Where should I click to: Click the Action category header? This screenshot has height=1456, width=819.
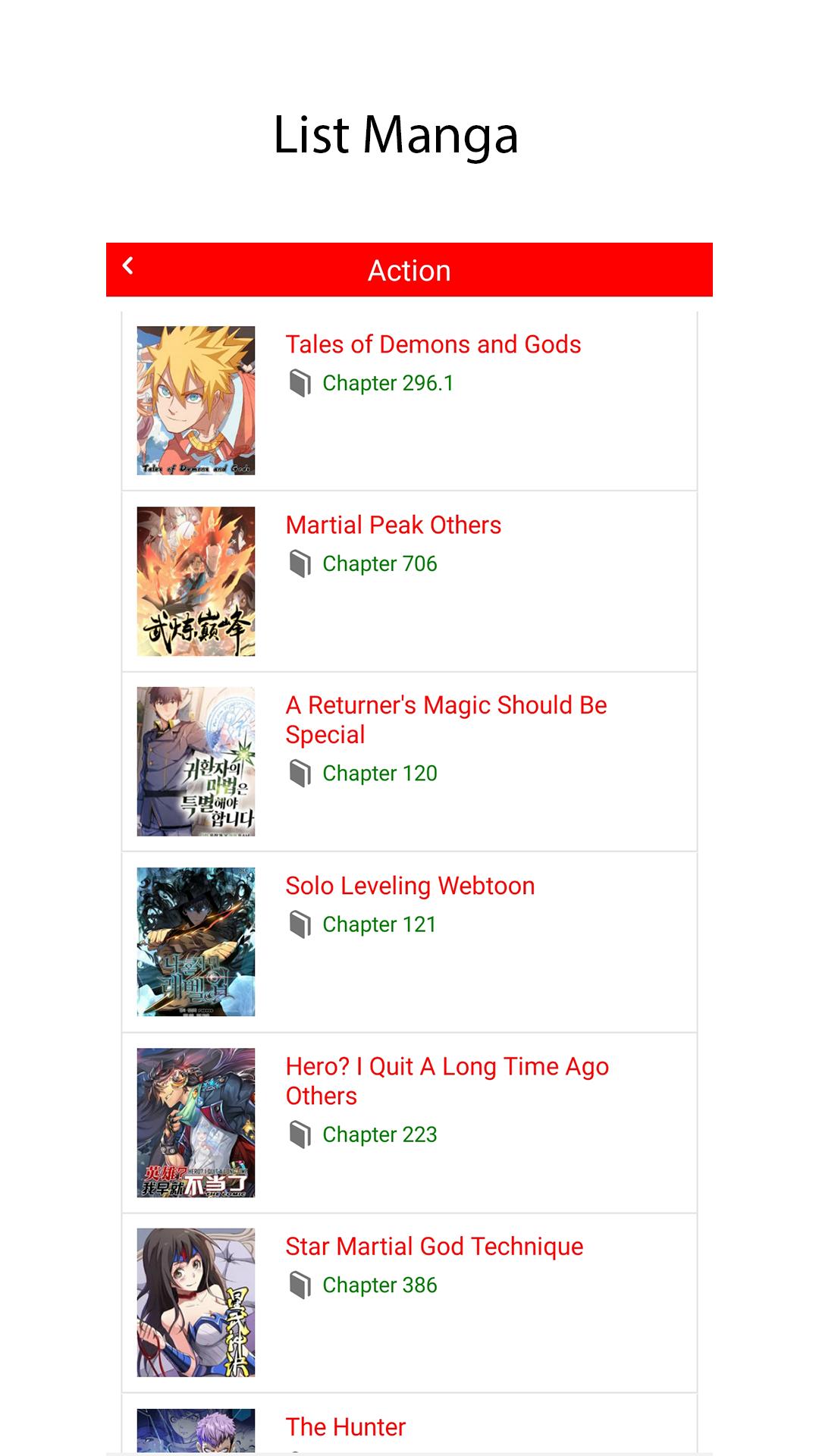tap(409, 269)
